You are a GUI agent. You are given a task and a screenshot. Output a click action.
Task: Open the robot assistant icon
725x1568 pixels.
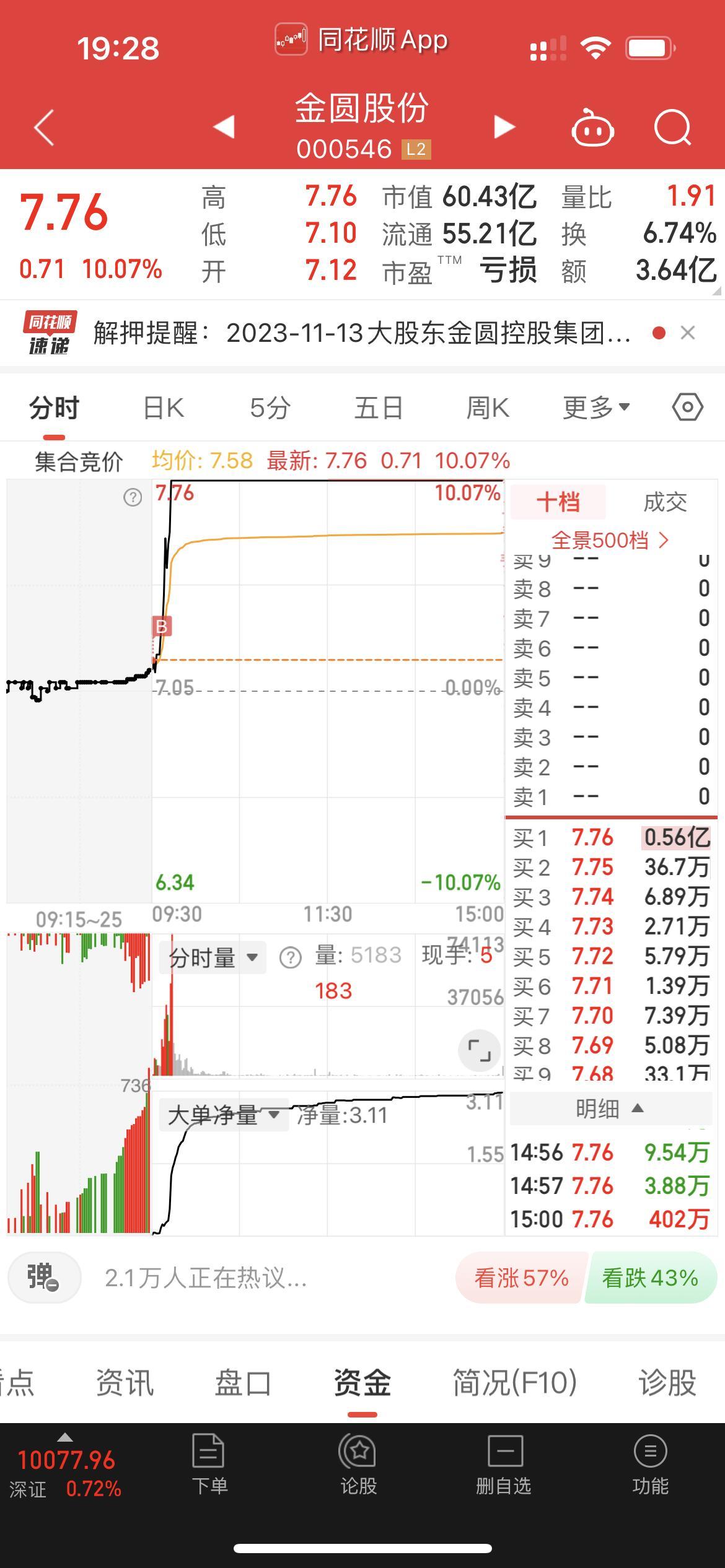592,128
